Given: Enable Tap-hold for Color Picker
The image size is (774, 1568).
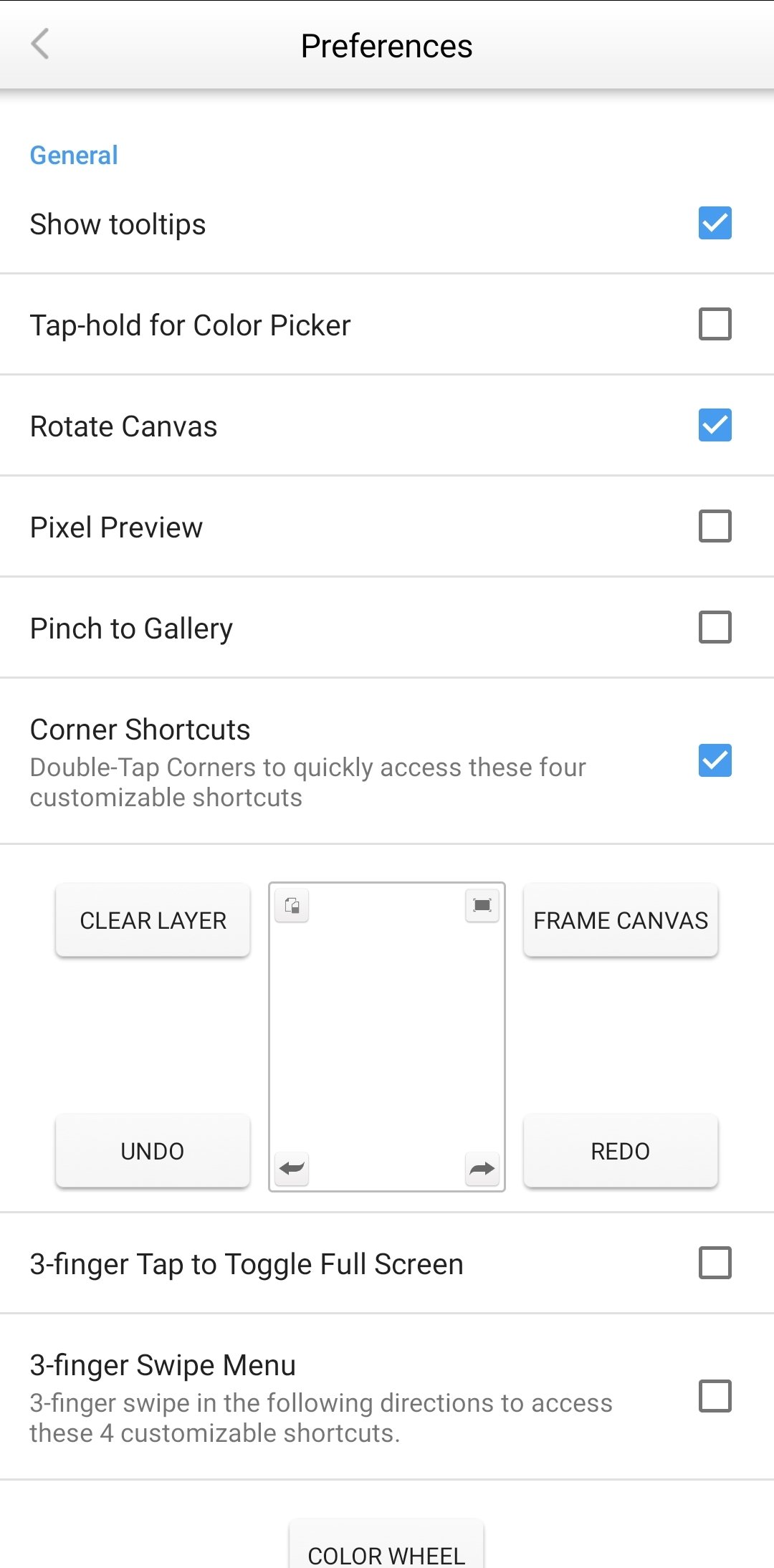Looking at the screenshot, I should (x=715, y=324).
